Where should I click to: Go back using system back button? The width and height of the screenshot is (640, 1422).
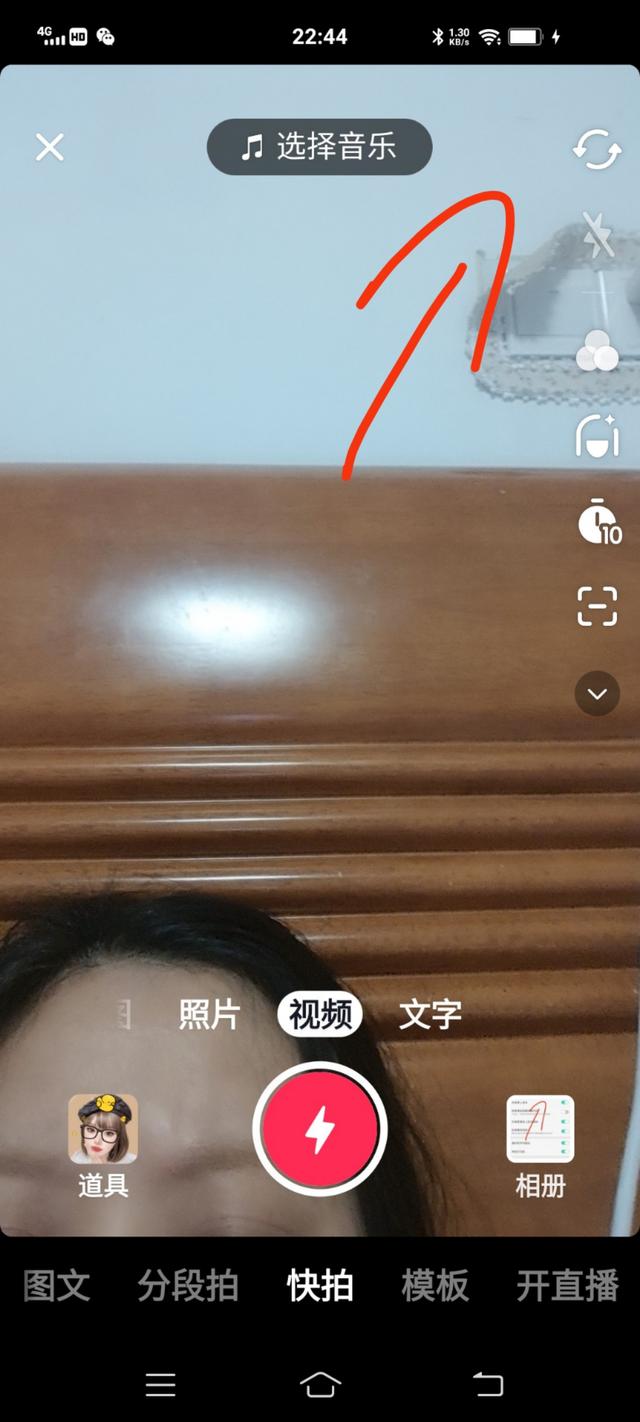coord(488,1384)
